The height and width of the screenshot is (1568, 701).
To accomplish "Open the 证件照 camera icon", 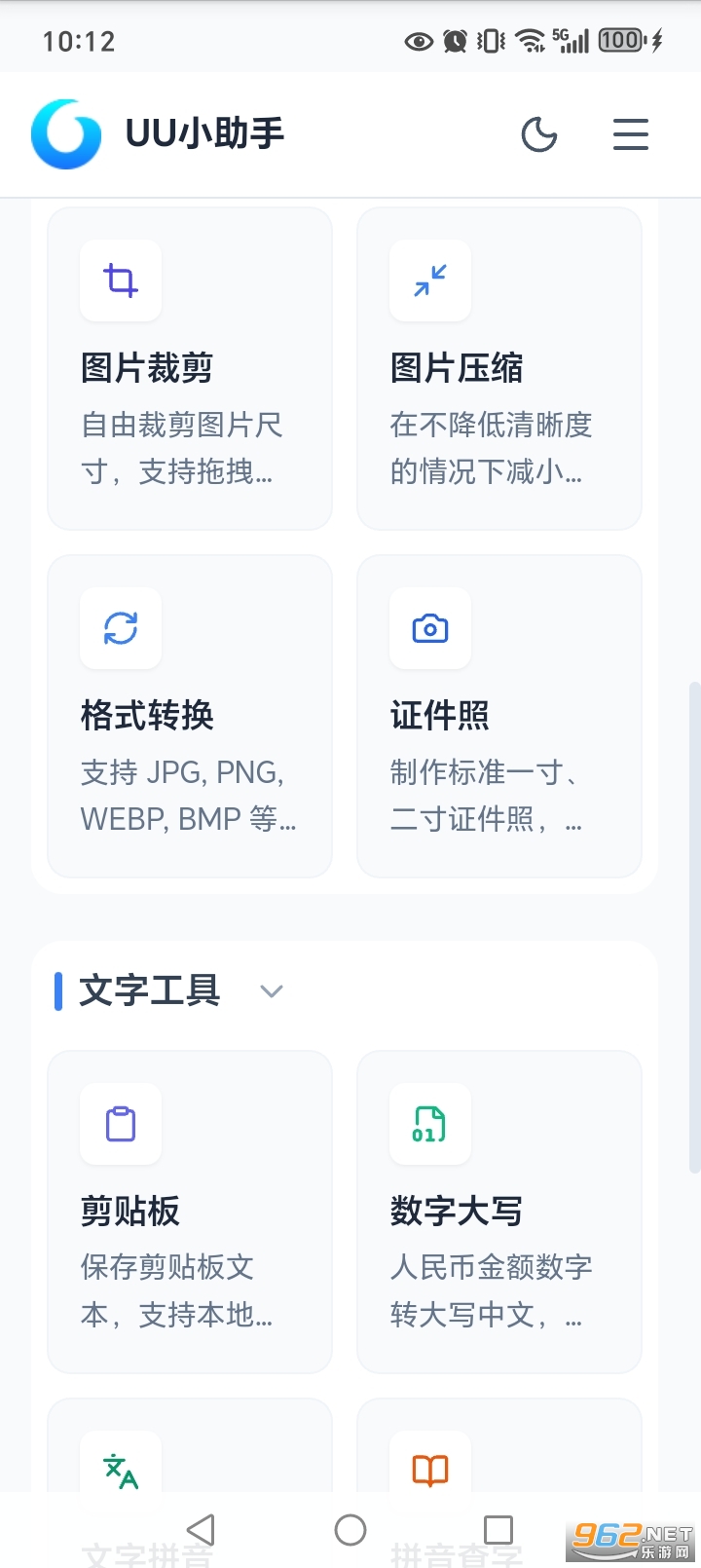I will point(429,629).
